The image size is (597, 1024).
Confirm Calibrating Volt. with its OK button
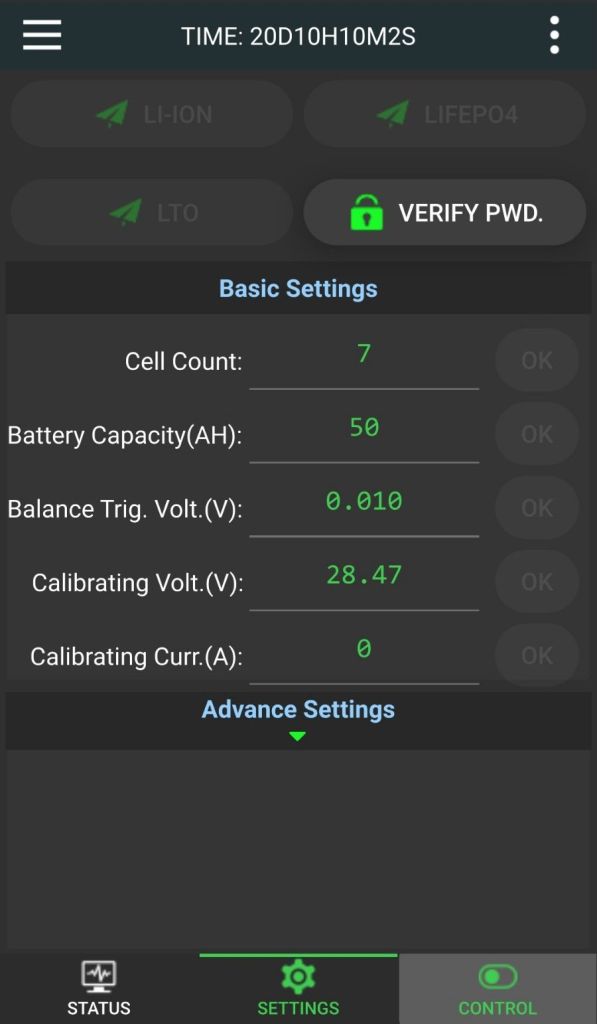537,582
